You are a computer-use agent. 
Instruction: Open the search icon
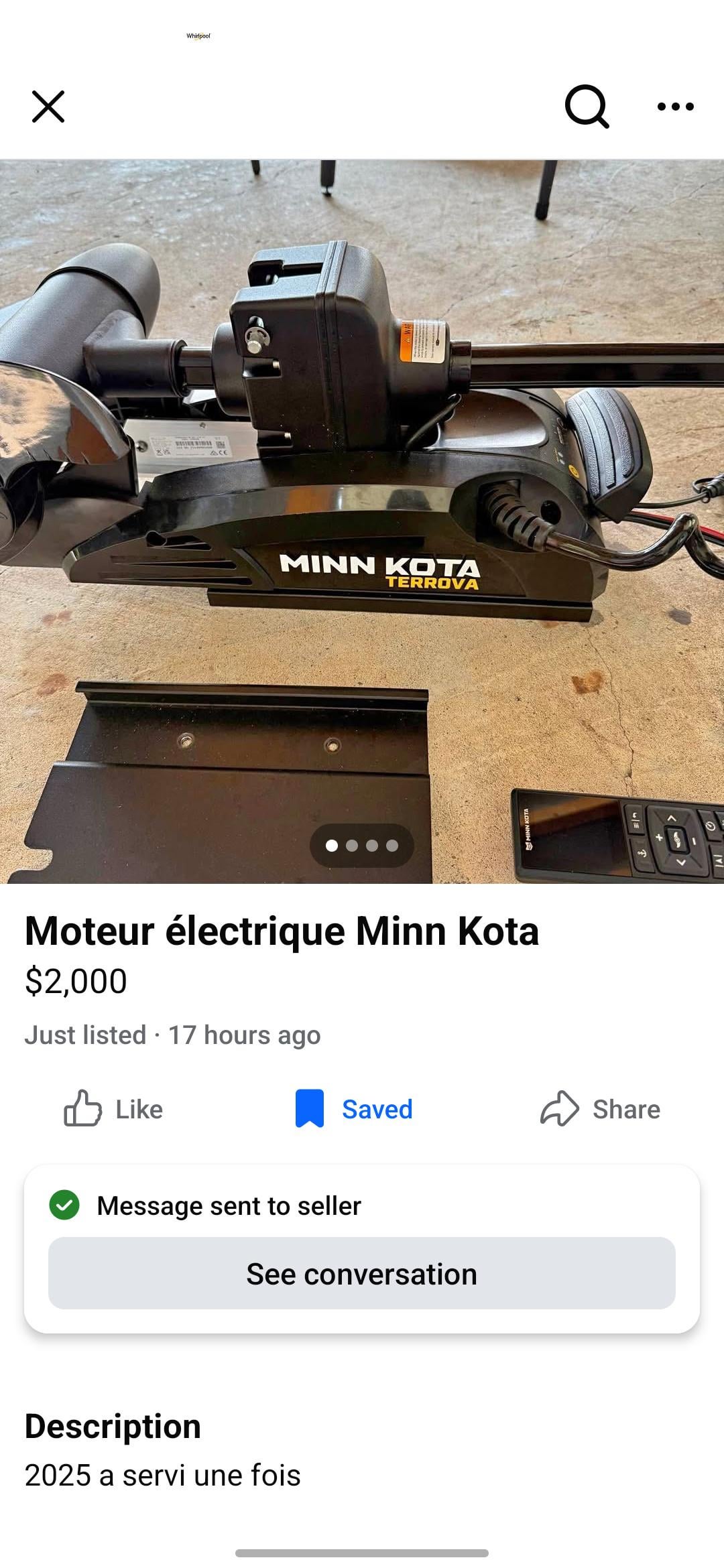click(x=587, y=106)
